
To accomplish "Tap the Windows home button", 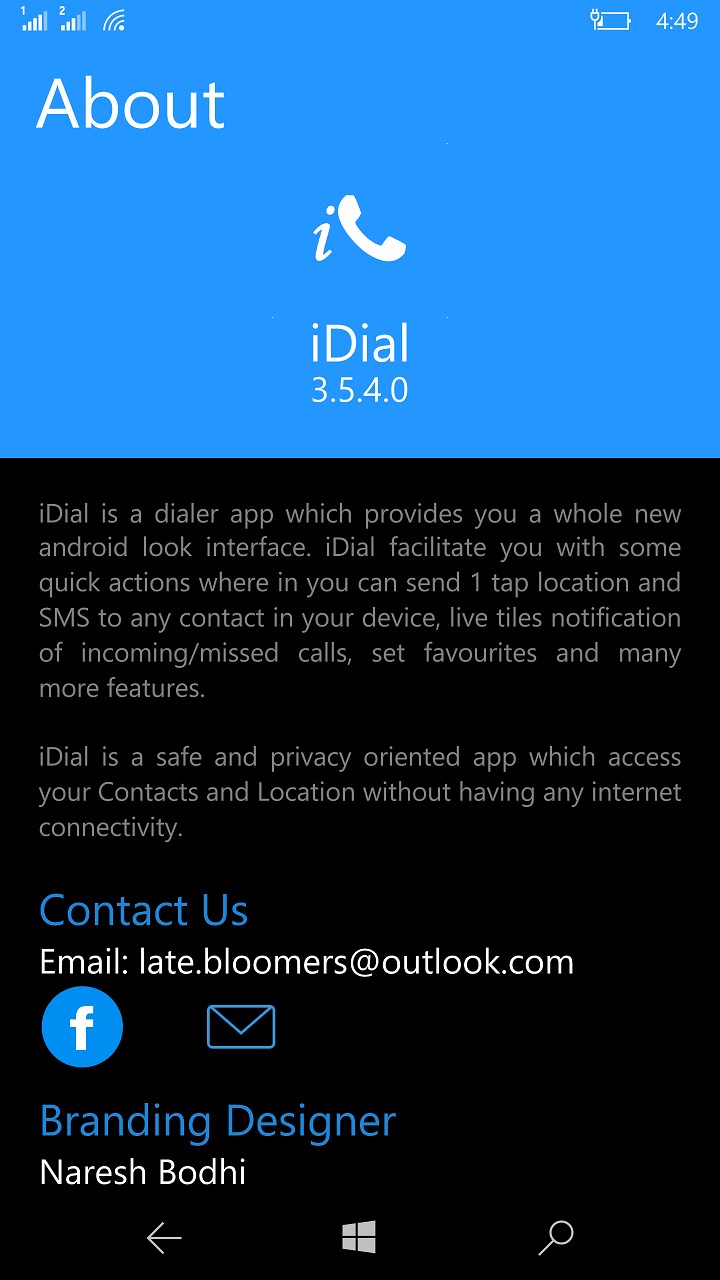I will pyautogui.click(x=359, y=1237).
